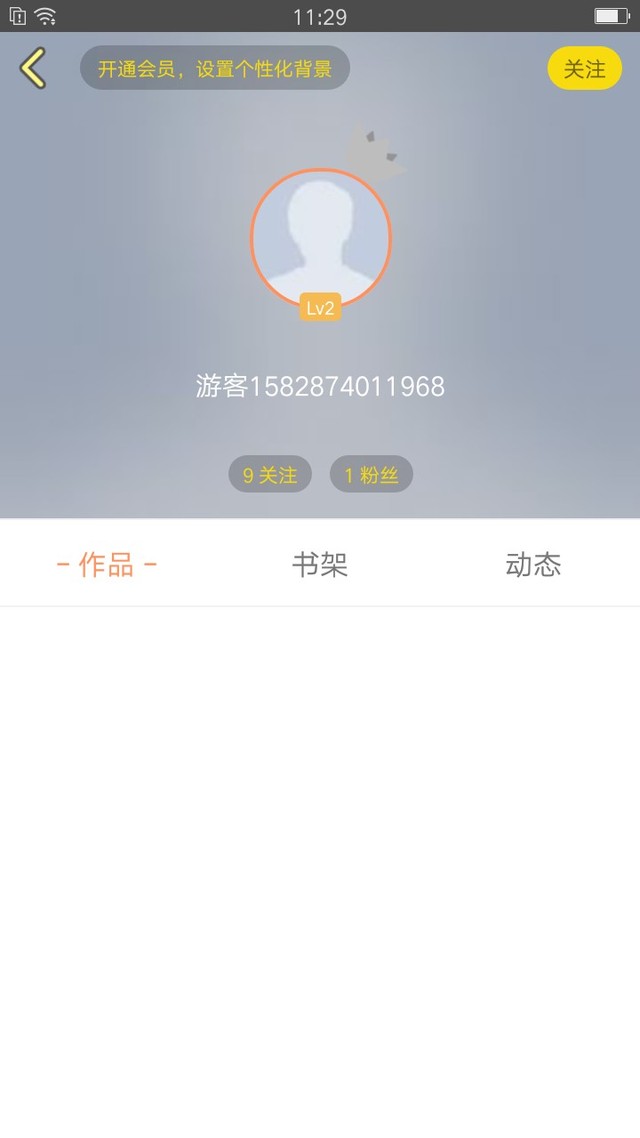The image size is (640, 1138).
Task: Switch to the 书架 tab
Action: 320,564
